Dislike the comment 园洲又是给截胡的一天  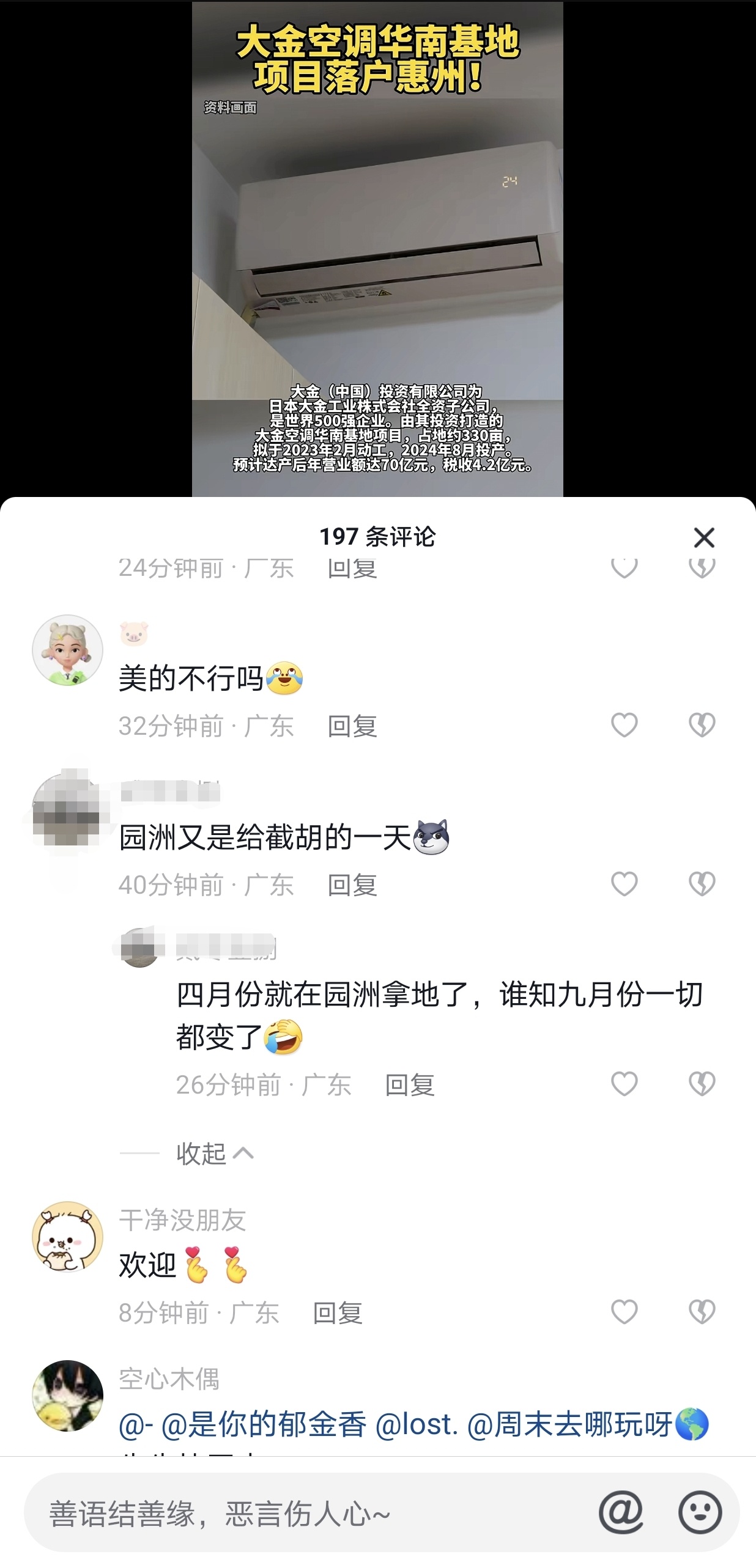click(x=702, y=884)
